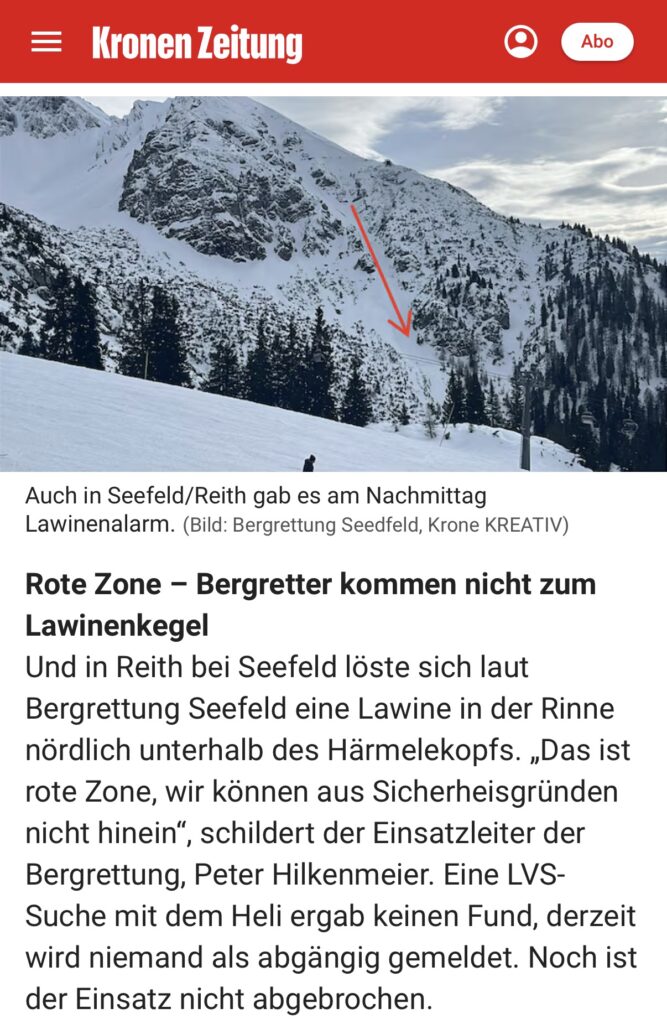Open the user account profile
The width and height of the screenshot is (667, 1024).
click(x=520, y=42)
